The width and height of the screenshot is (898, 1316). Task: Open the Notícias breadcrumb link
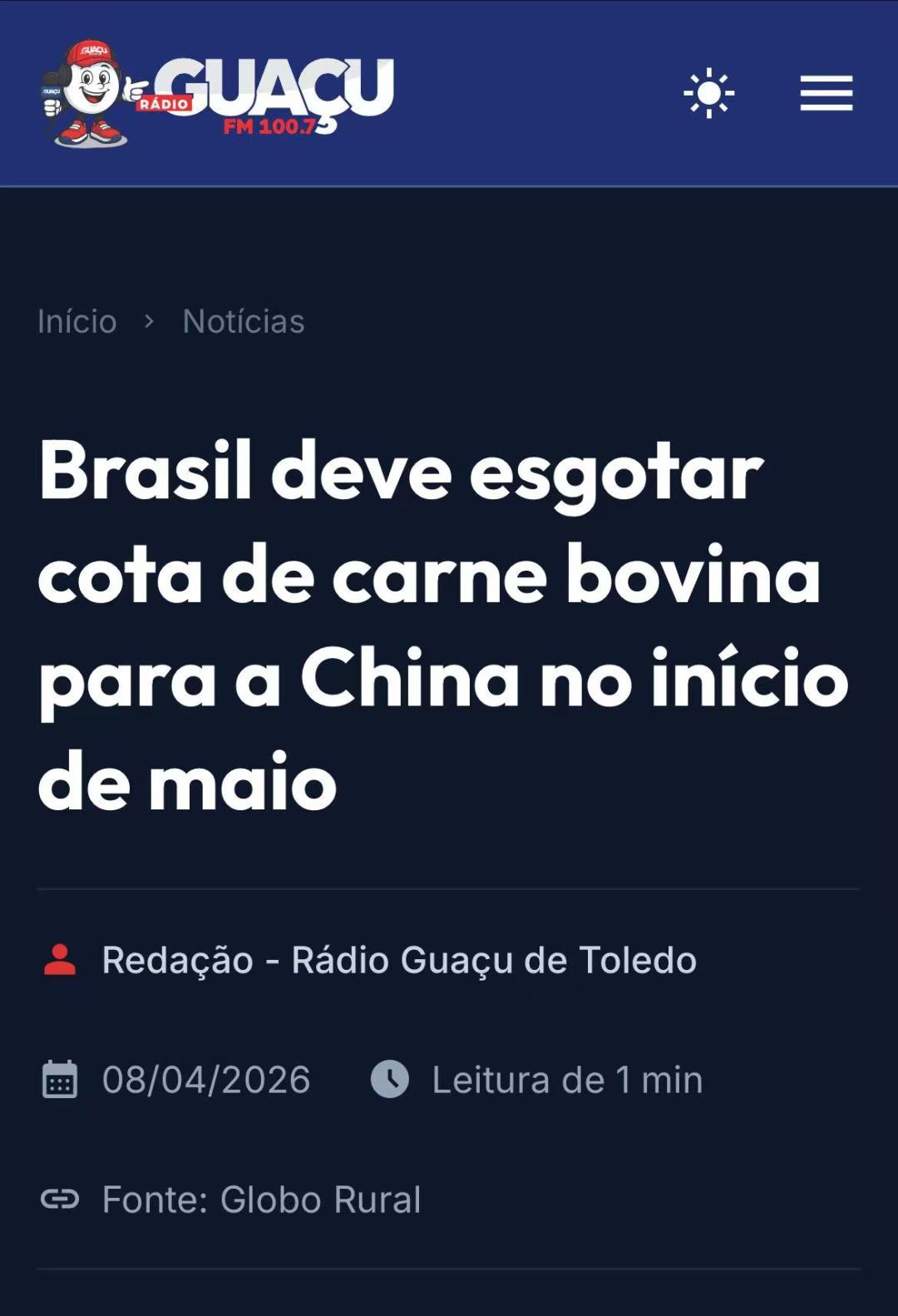244,322
